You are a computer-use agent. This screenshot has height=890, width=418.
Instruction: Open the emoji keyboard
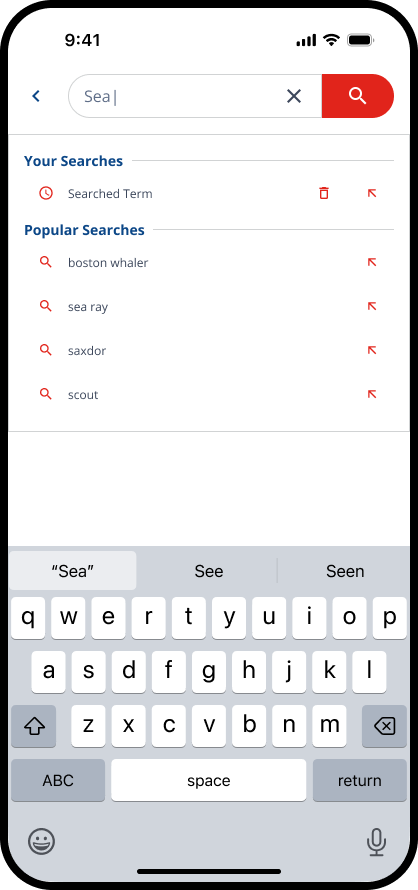point(41,841)
